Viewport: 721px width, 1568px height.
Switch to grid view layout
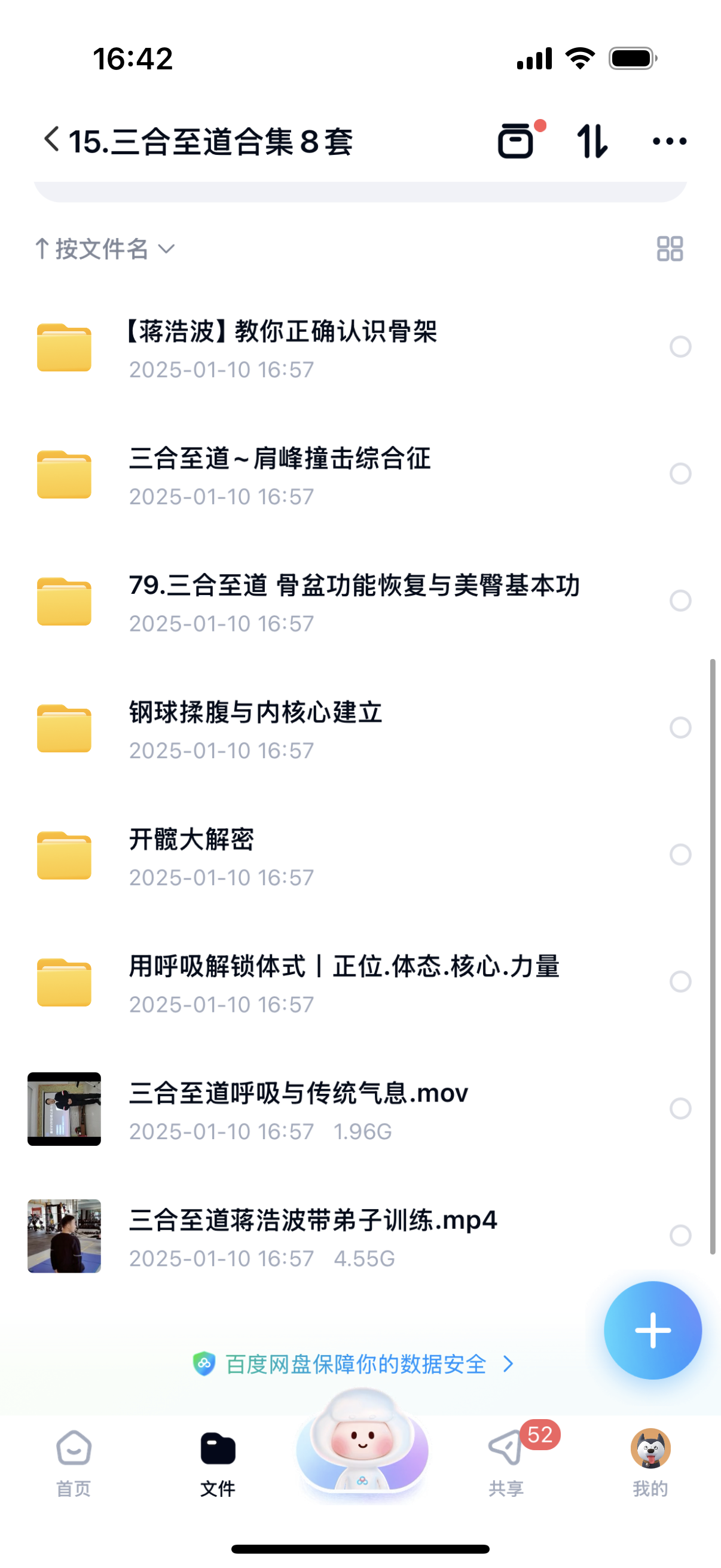[669, 249]
